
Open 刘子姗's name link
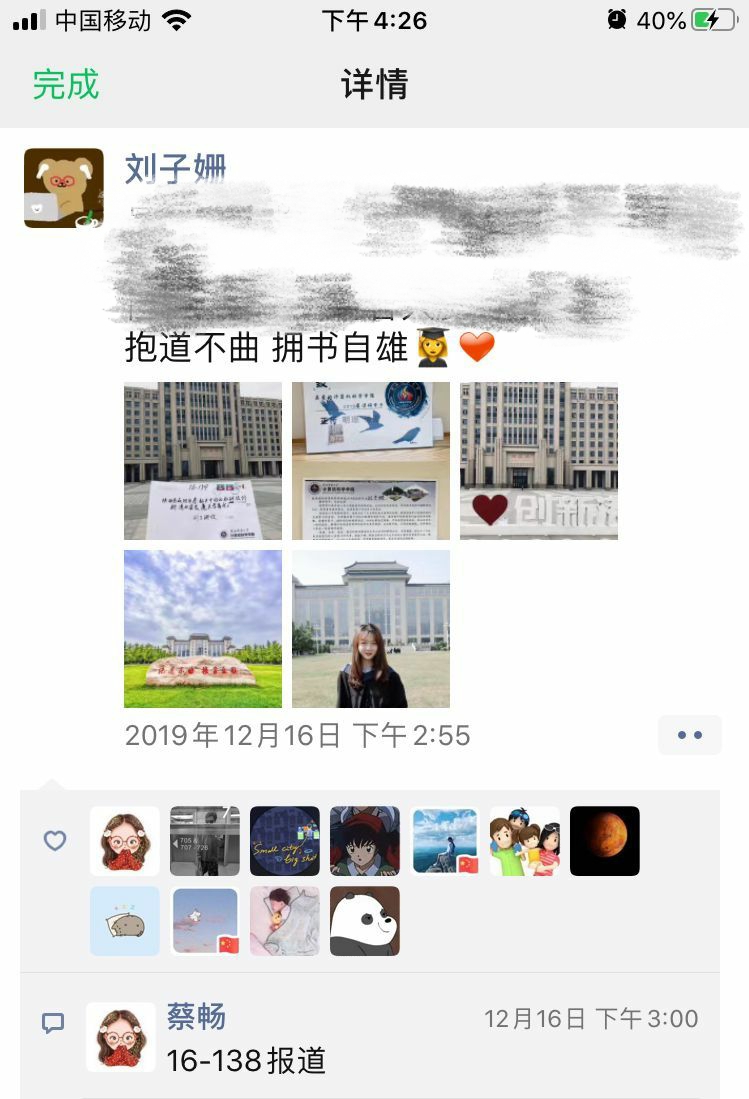click(x=176, y=168)
